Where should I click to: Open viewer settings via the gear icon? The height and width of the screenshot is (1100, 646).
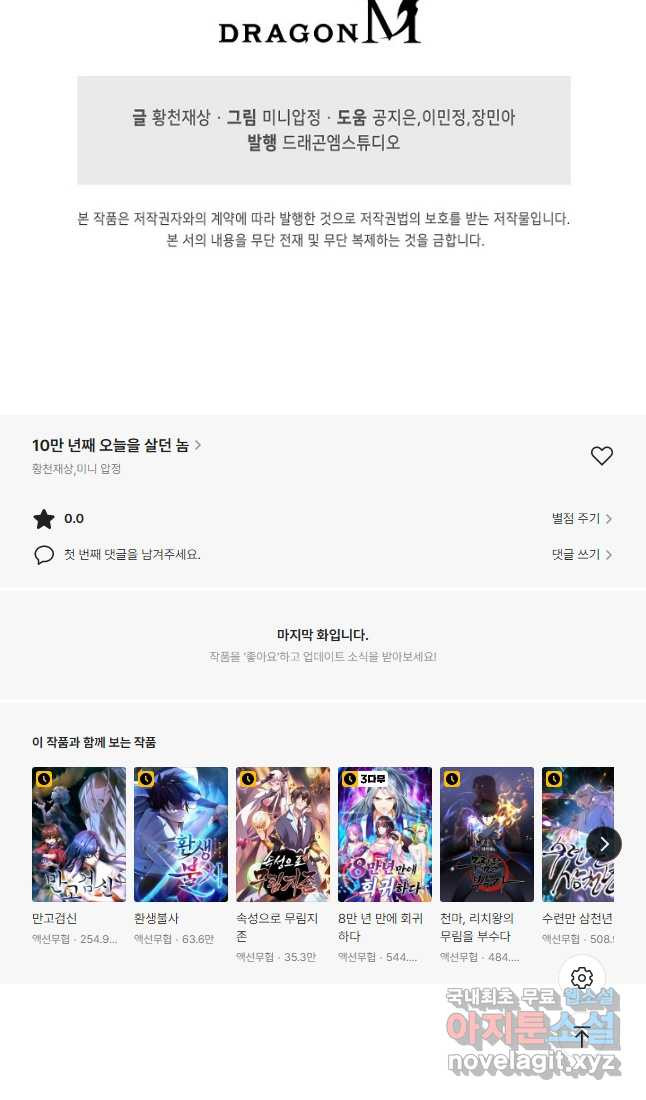coord(582,978)
